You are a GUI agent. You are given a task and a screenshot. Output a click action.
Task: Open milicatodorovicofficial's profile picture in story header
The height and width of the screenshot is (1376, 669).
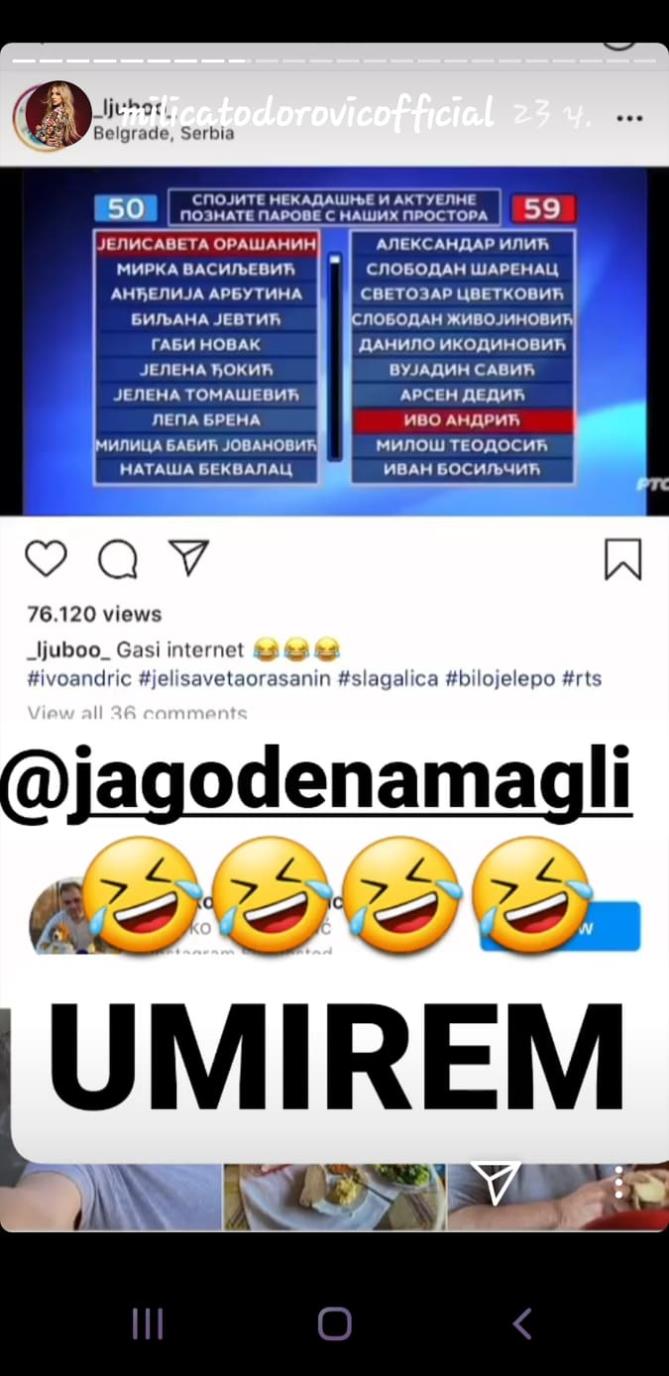click(52, 115)
